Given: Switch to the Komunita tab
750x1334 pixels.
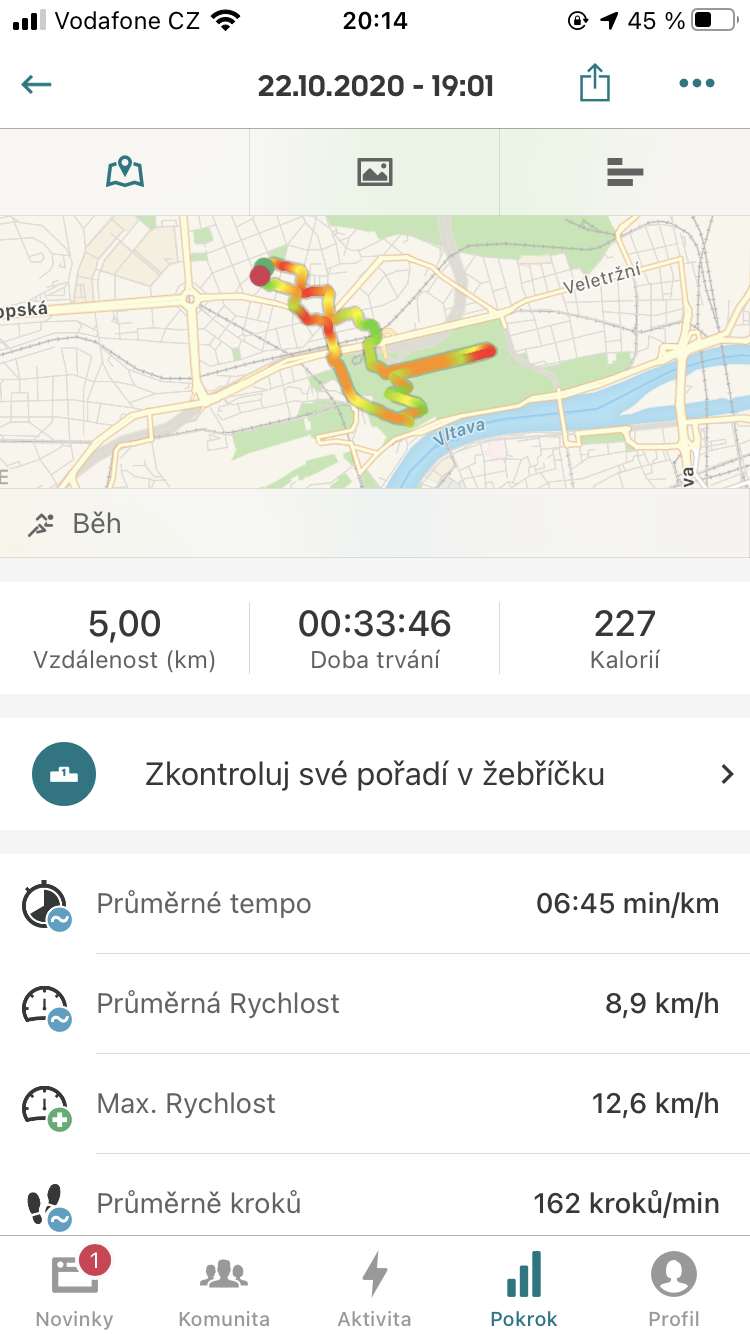Looking at the screenshot, I should click(224, 1287).
